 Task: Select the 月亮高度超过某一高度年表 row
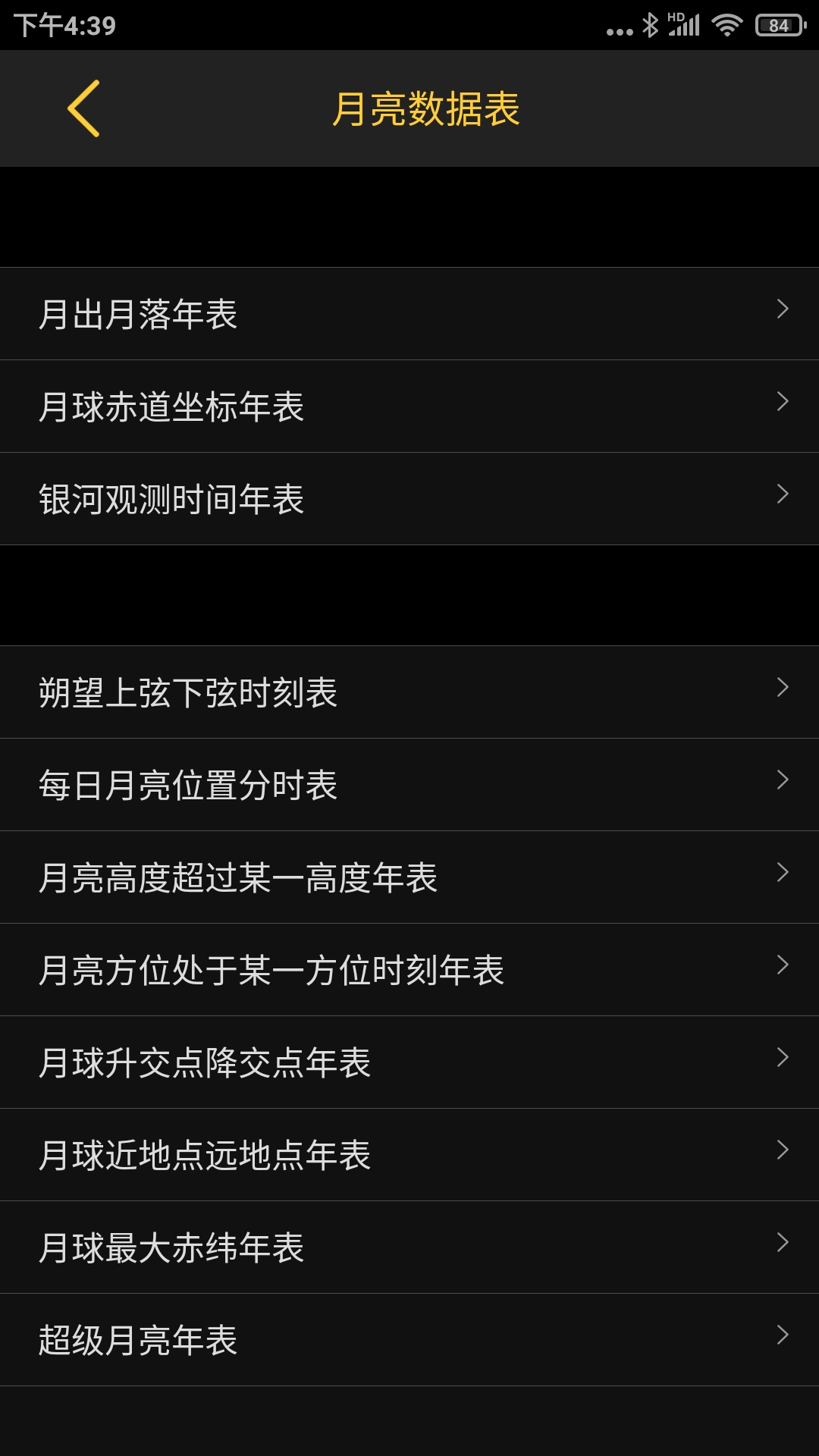pos(409,877)
